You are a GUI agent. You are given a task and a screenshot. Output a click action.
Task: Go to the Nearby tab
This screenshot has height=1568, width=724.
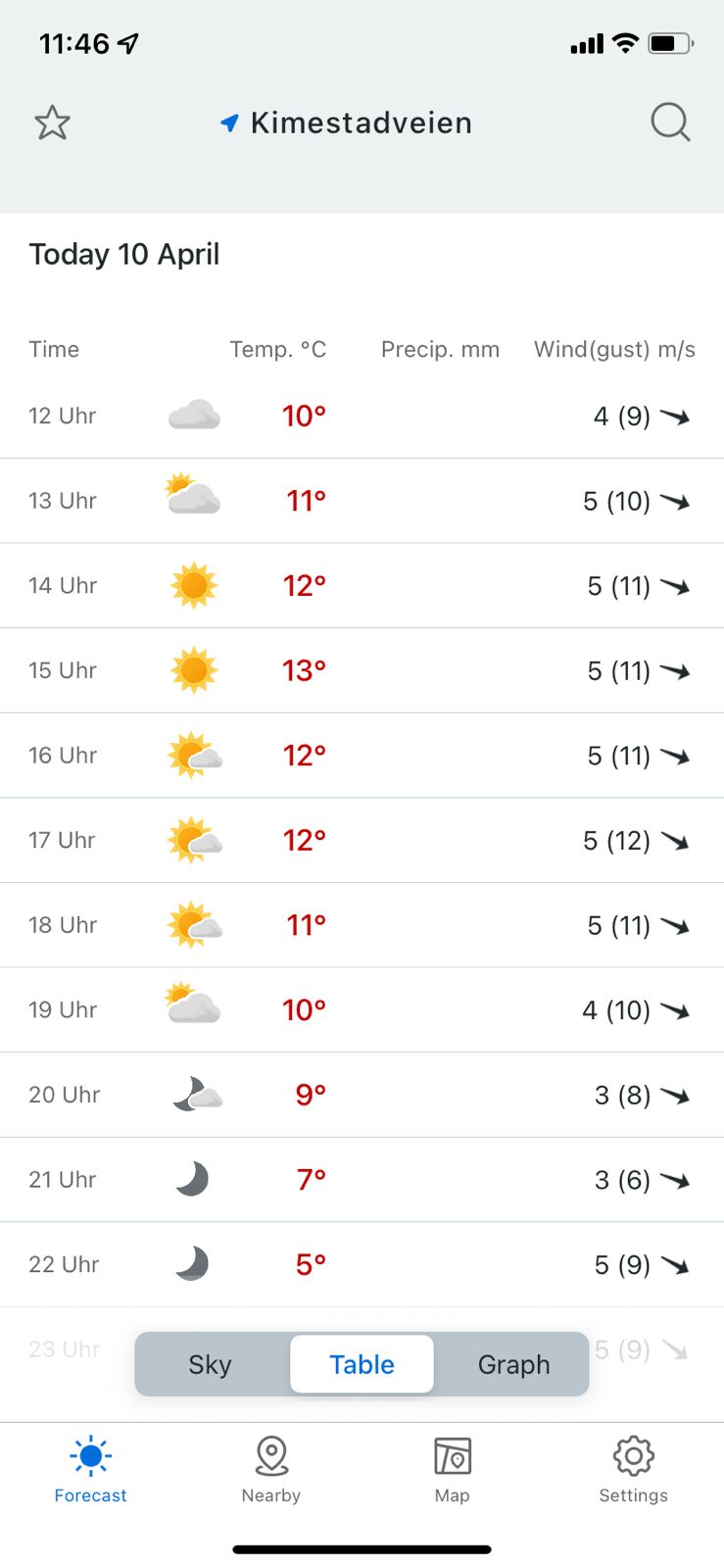point(271,1470)
